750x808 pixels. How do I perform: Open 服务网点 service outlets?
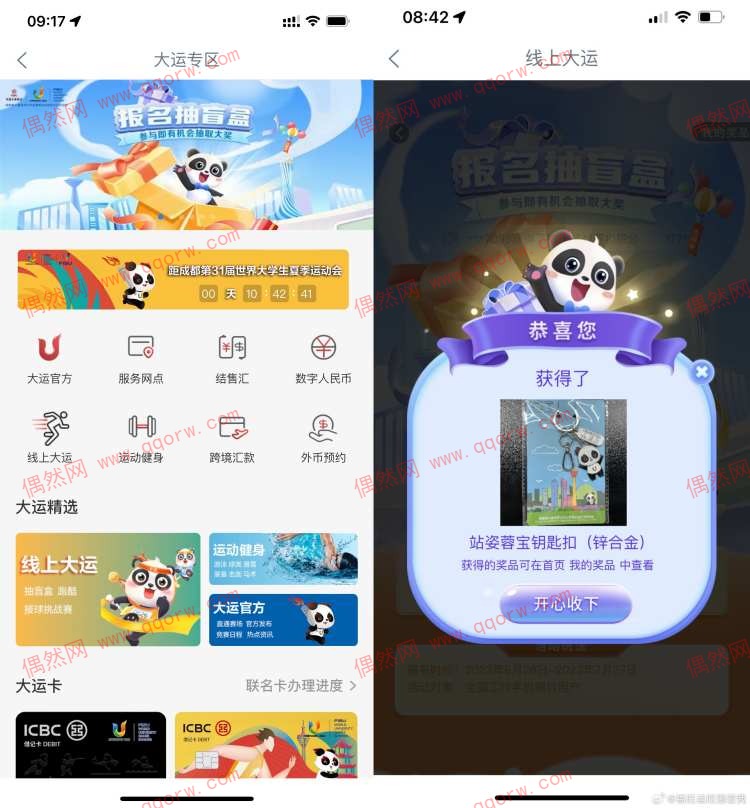(141, 358)
